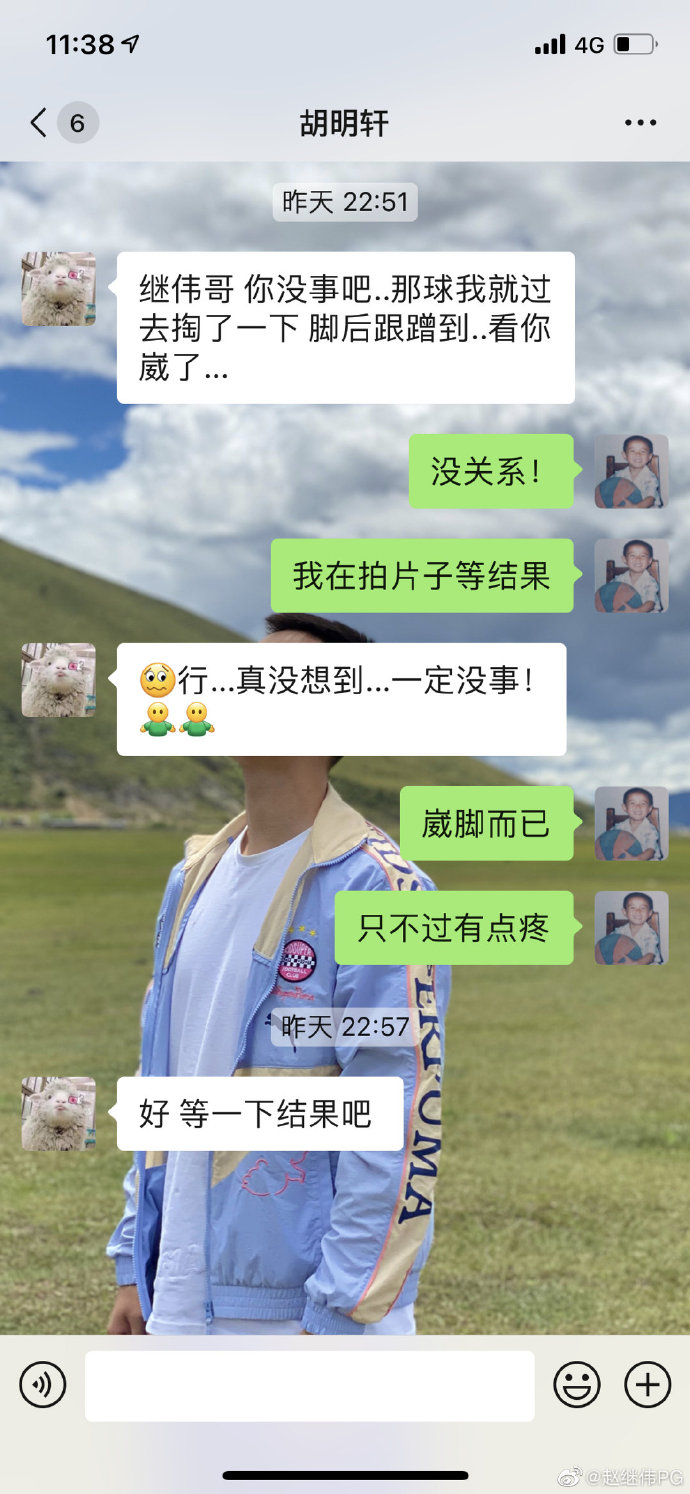The image size is (690, 1494).
Task: Open the emoji sticker panel
Action: tap(577, 1385)
